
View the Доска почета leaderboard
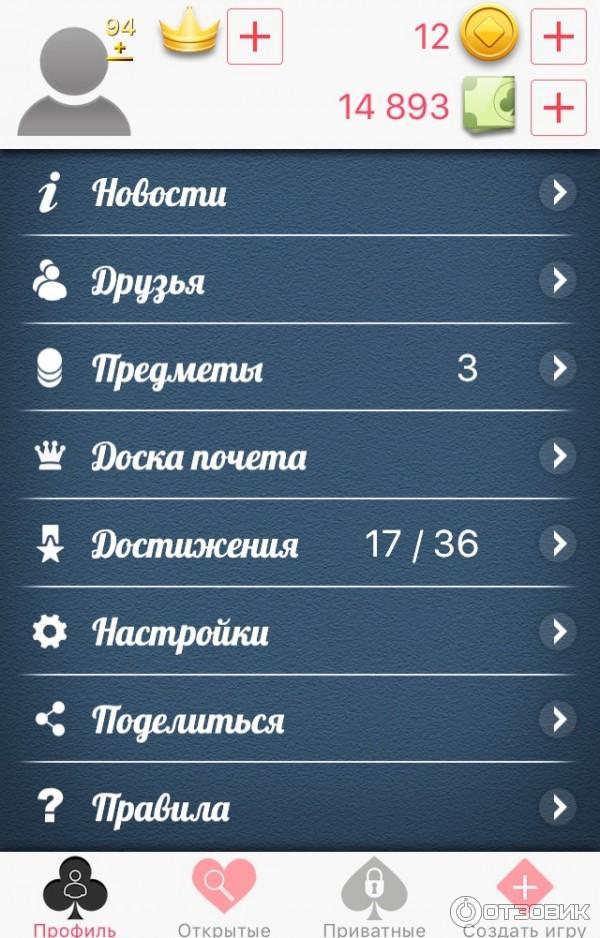coord(300,457)
